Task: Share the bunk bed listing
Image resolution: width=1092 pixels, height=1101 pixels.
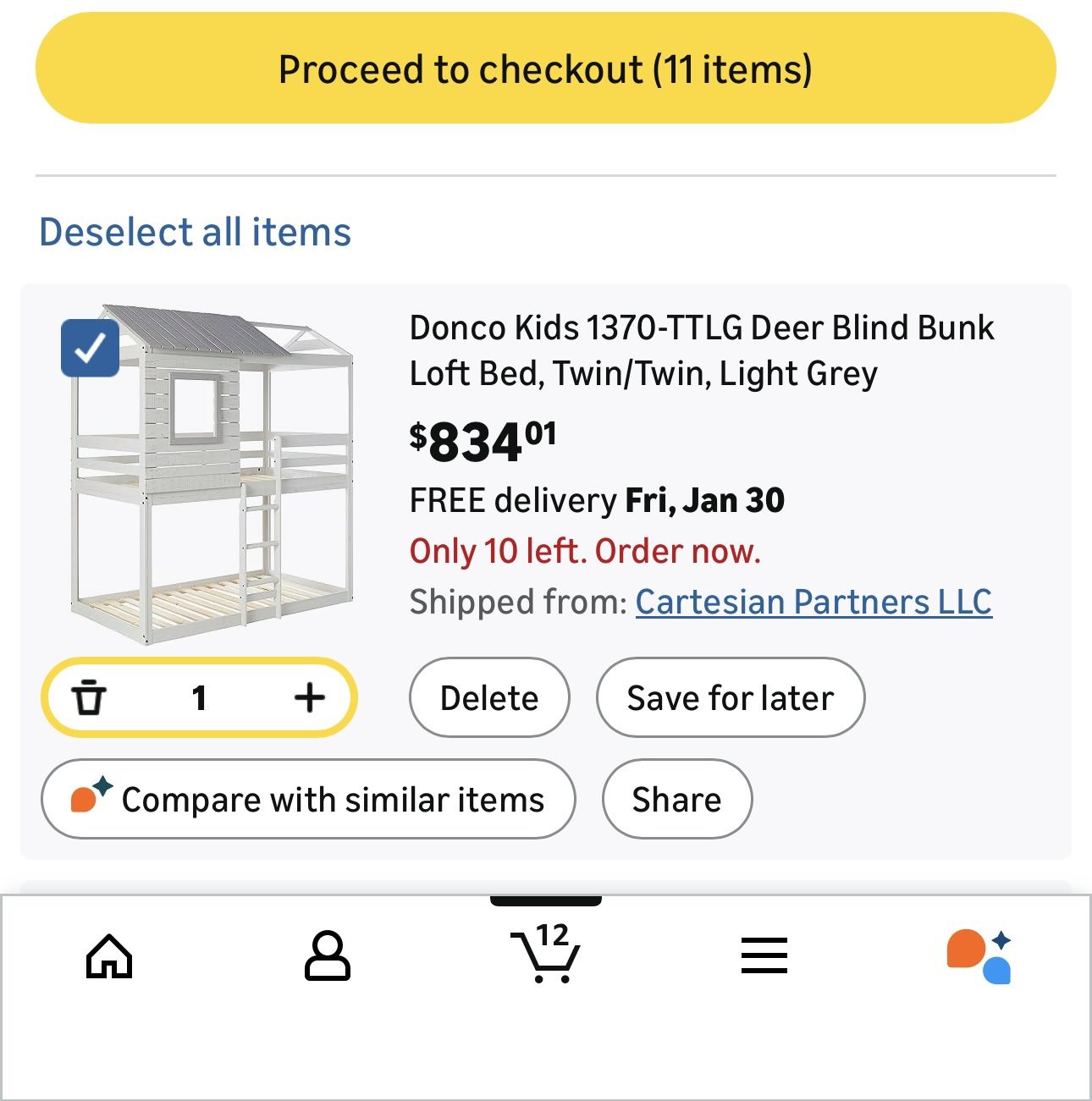Action: pos(676,798)
